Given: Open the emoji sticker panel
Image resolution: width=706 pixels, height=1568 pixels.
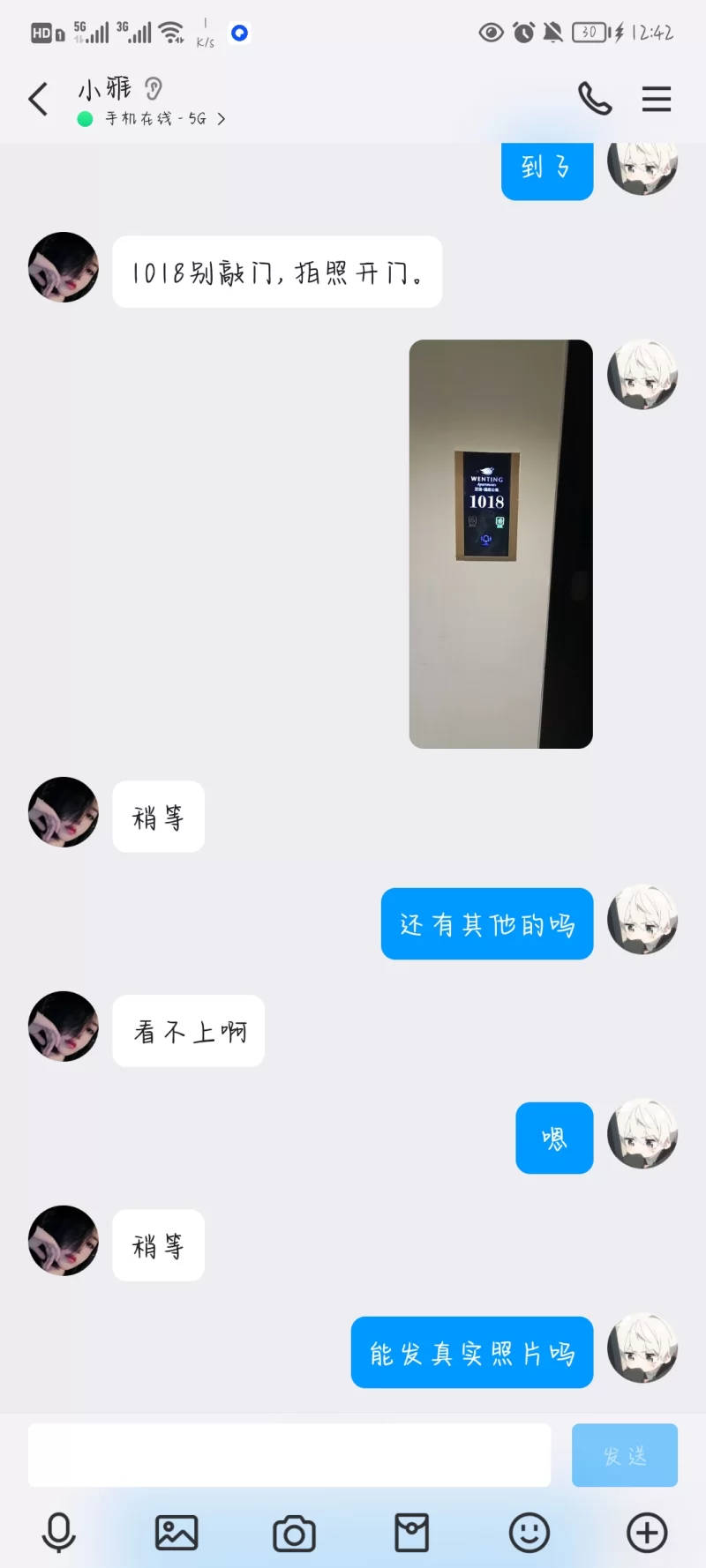Looking at the screenshot, I should pyautogui.click(x=529, y=1533).
